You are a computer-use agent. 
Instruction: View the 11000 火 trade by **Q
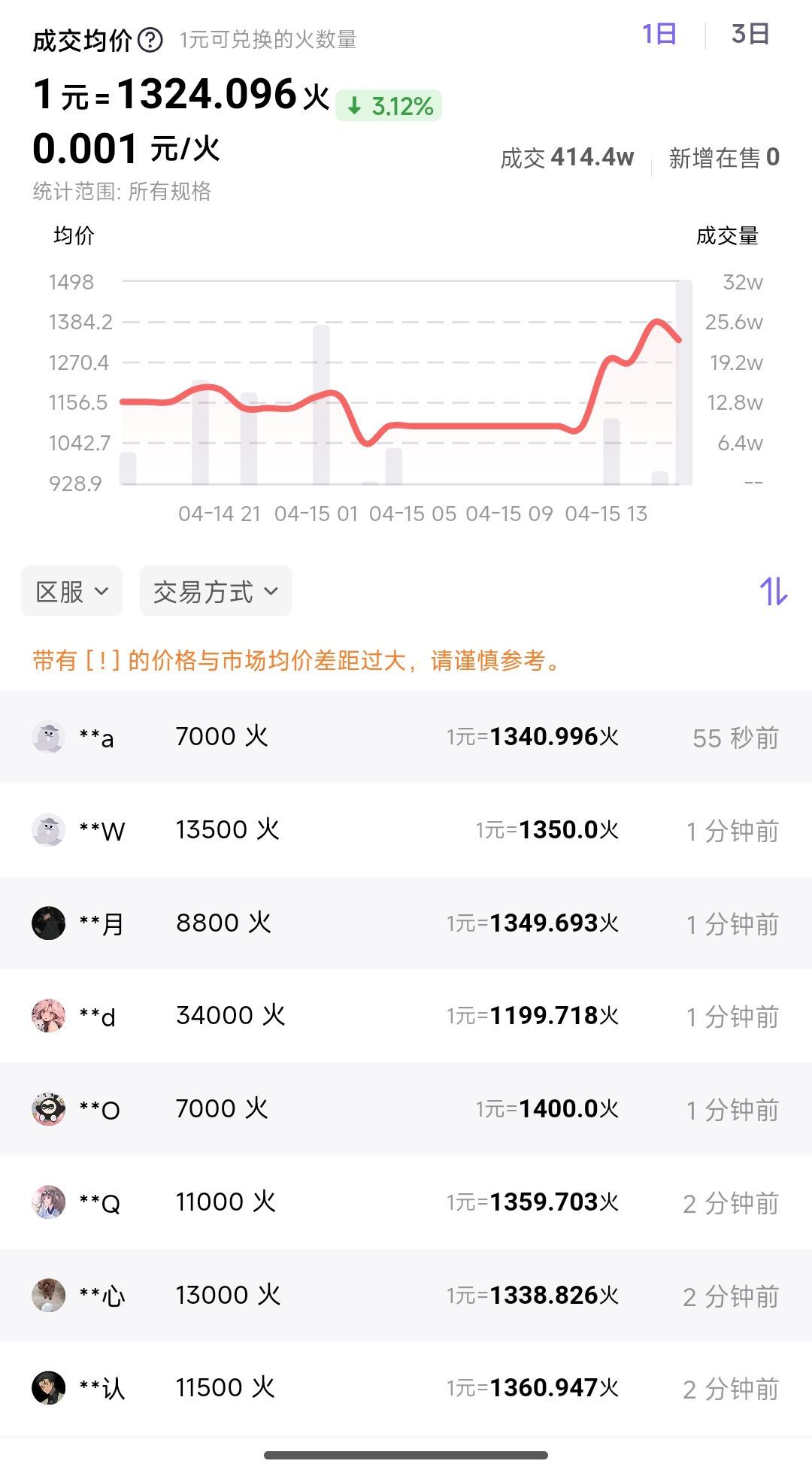(x=406, y=1202)
